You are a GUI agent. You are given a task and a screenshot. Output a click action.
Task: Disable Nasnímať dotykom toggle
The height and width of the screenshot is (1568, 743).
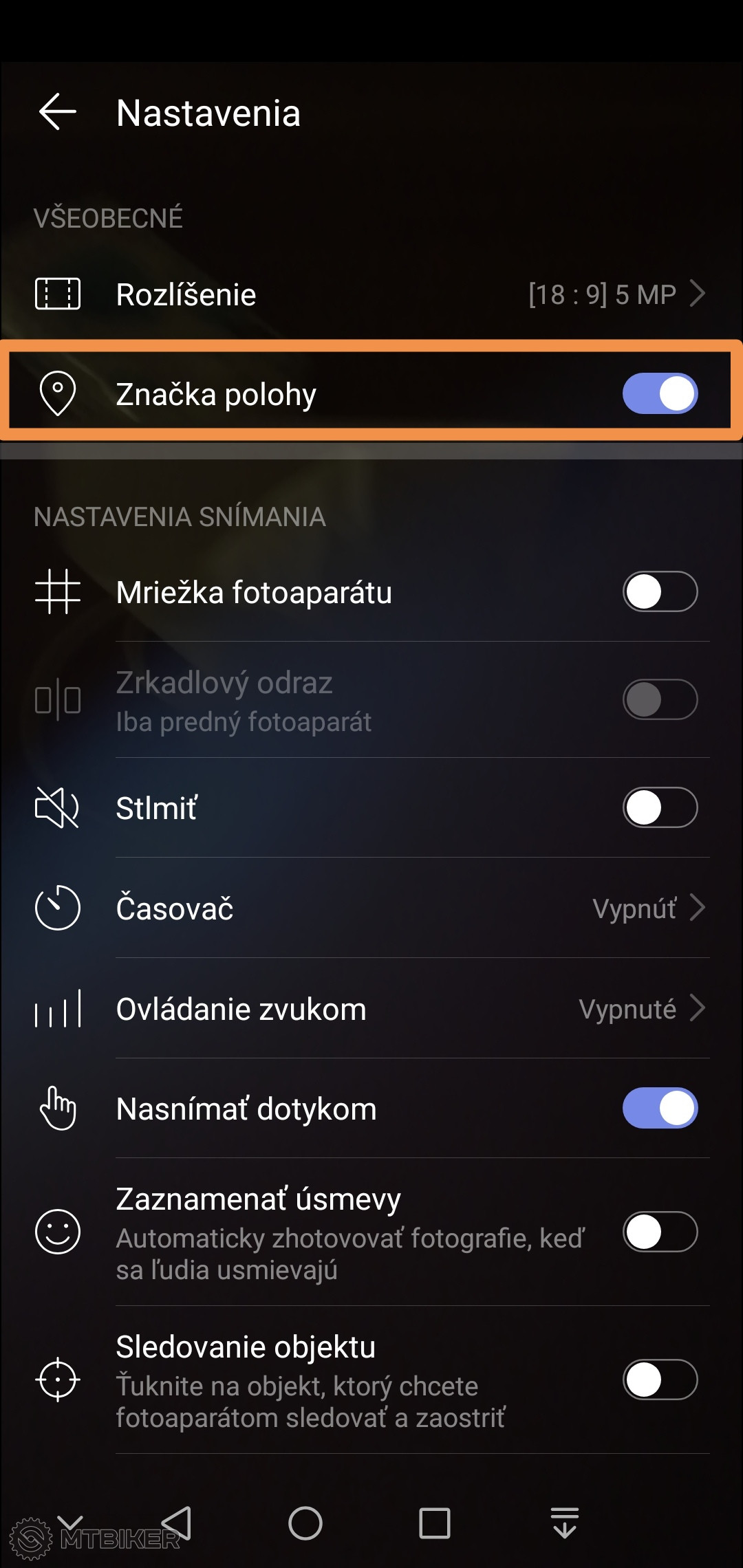coord(660,1109)
